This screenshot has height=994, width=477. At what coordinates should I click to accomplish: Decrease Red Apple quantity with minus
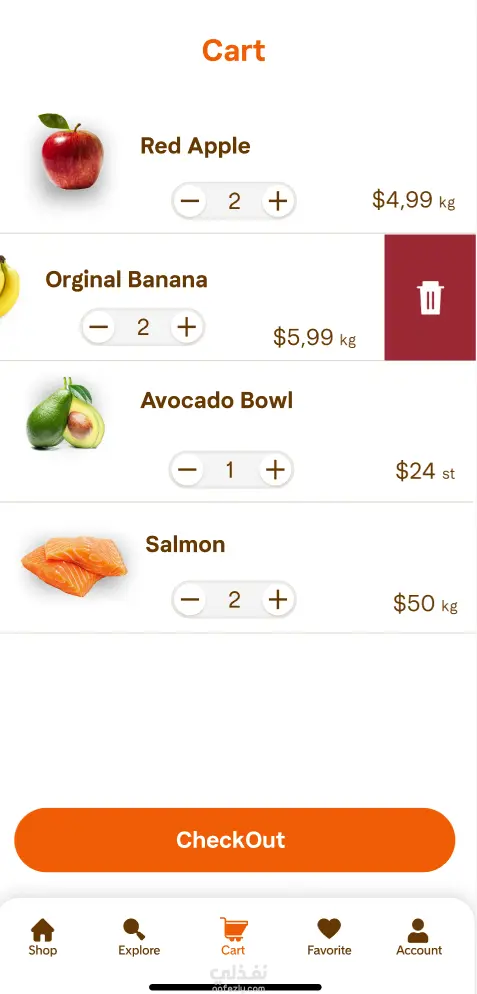(x=189, y=201)
